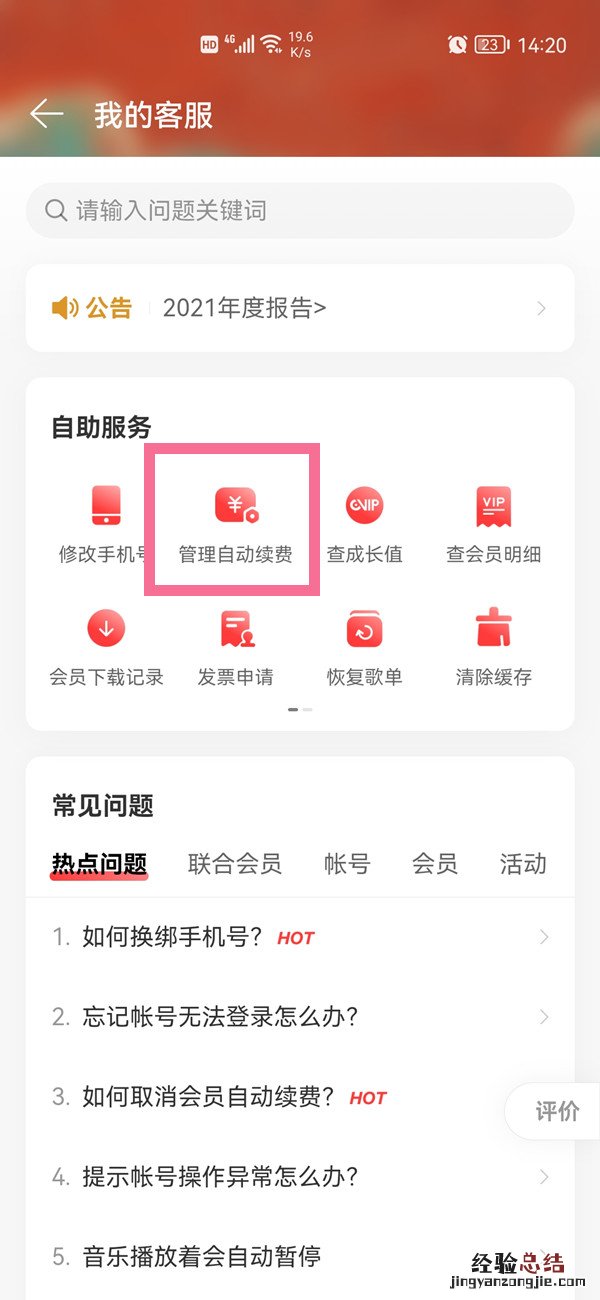
Task: Open 修改手机号 self-service
Action: click(105, 524)
